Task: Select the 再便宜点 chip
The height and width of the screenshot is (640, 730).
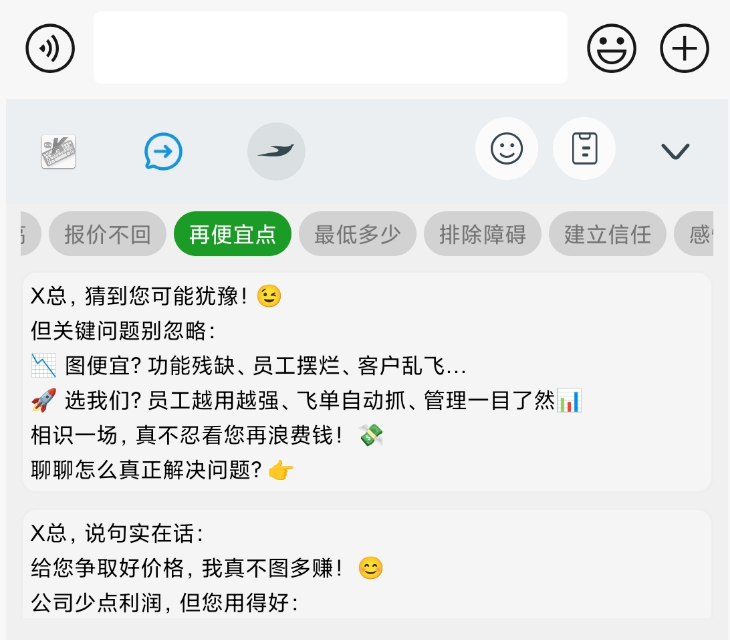Action: coord(232,235)
